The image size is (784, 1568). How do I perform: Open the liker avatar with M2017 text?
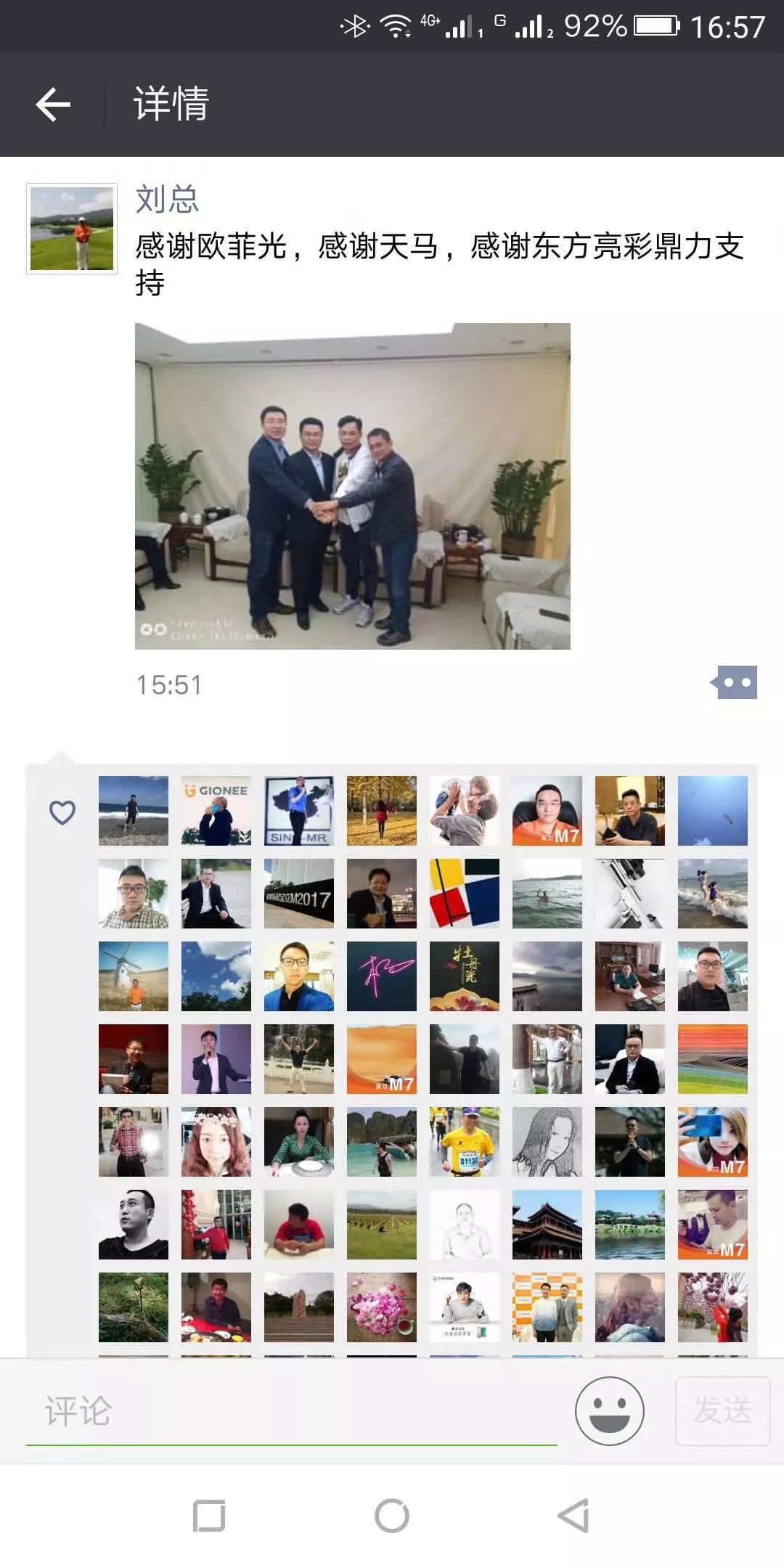click(299, 894)
